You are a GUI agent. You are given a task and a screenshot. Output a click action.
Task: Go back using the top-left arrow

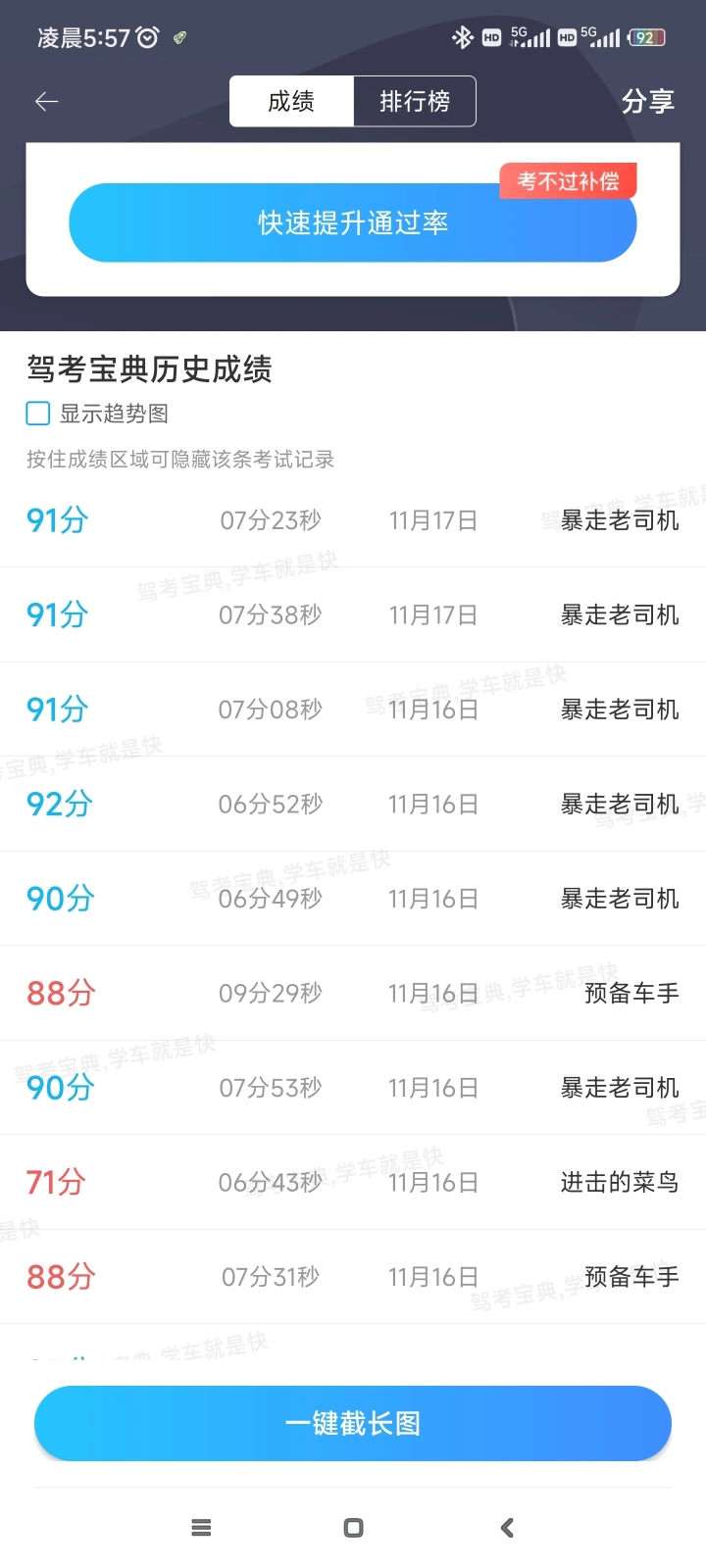(46, 101)
